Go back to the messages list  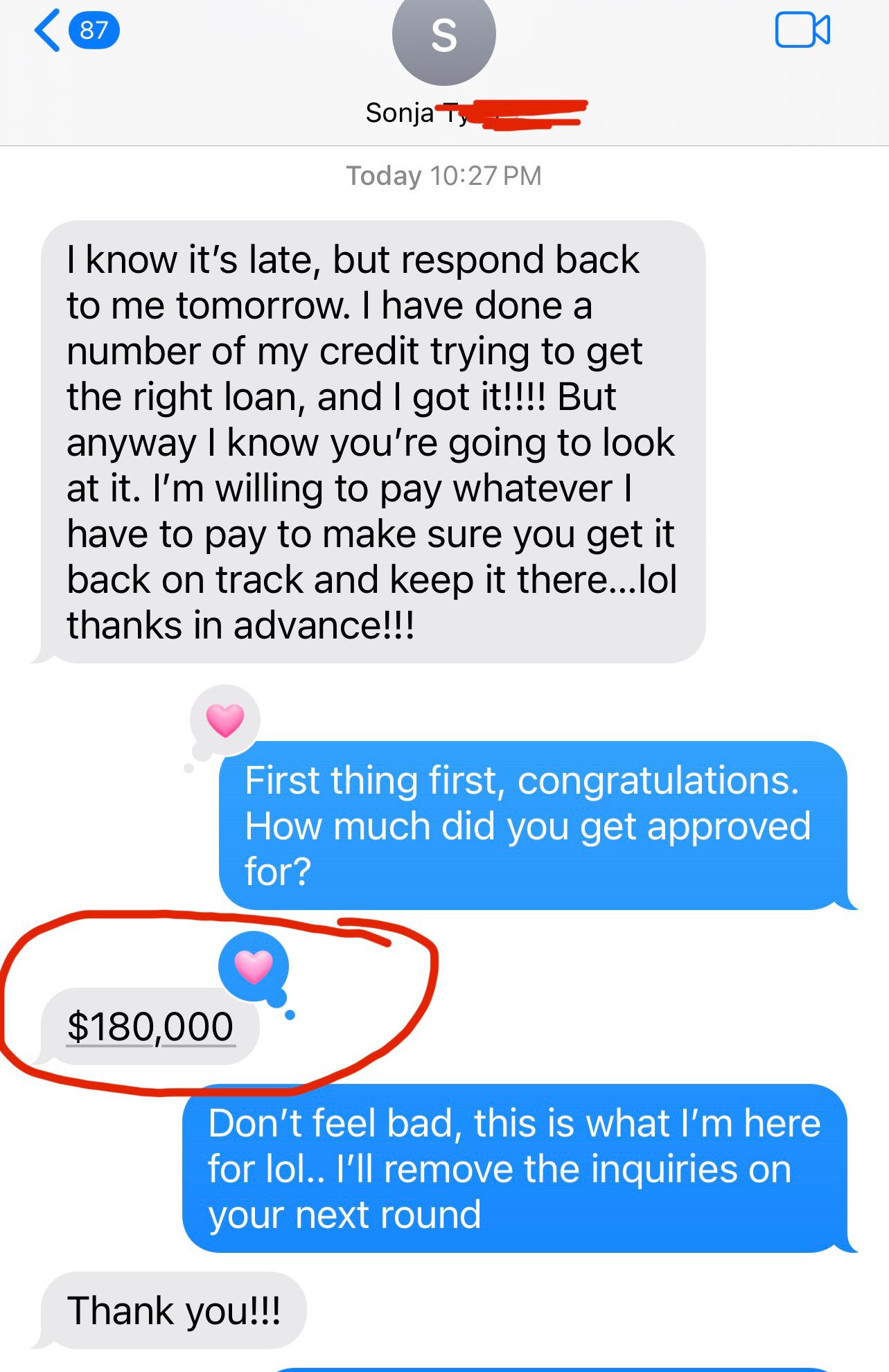click(x=76, y=30)
